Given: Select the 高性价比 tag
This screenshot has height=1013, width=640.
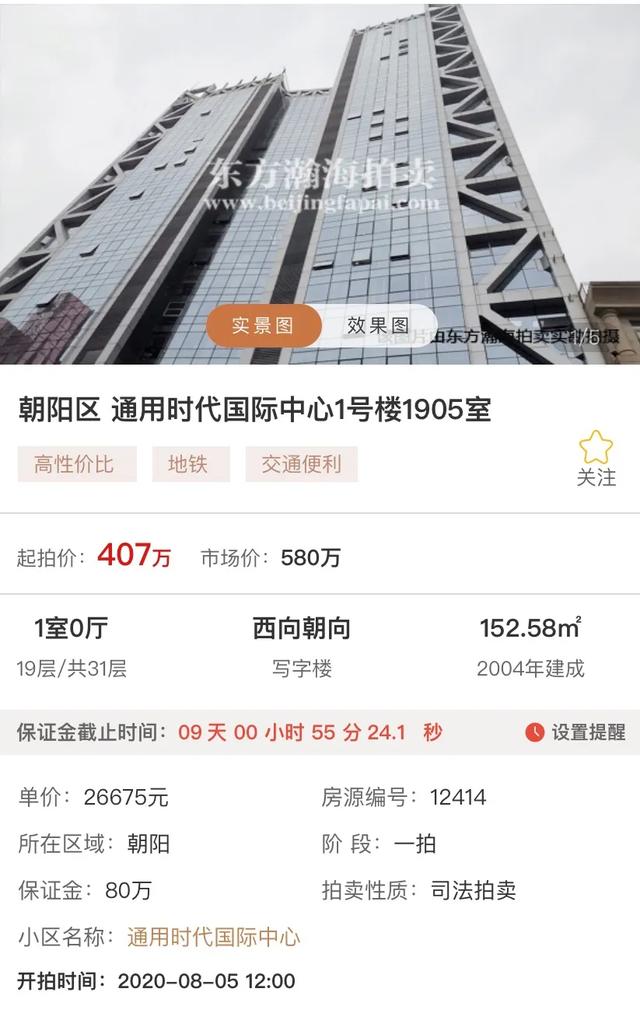Looking at the screenshot, I should point(74,464).
